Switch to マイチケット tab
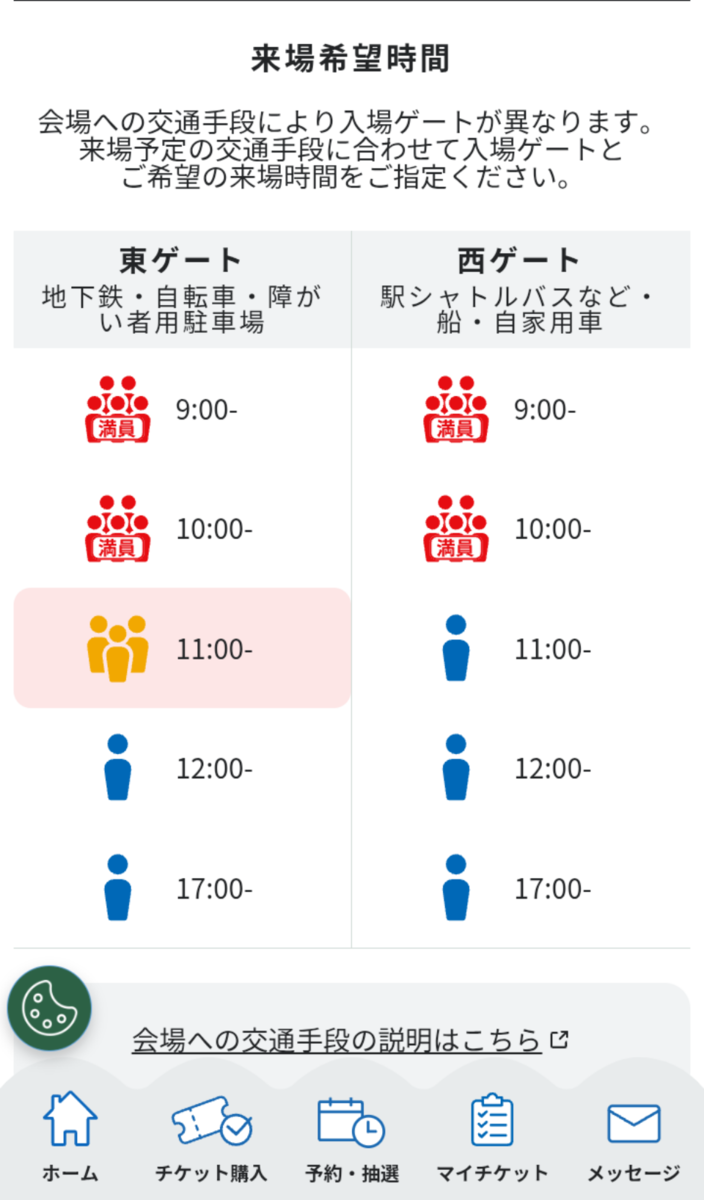 click(x=492, y=1138)
